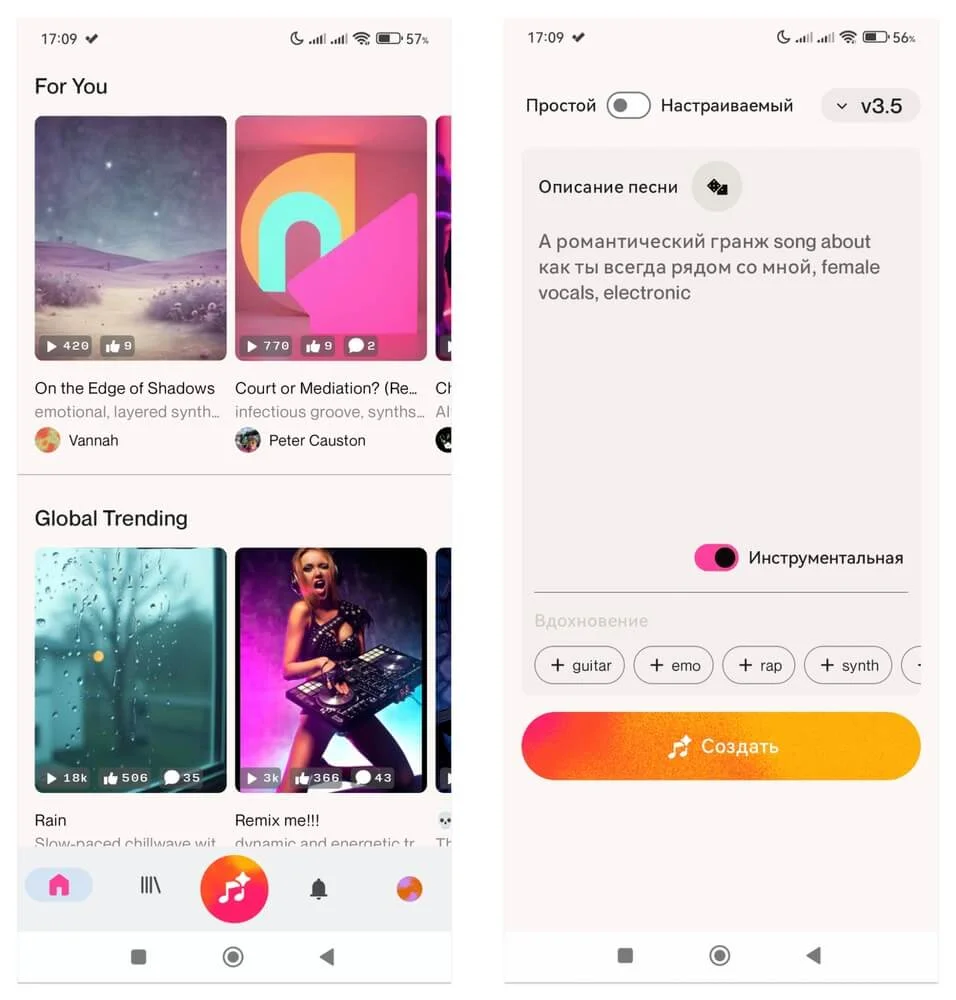956x1000 pixels.
Task: Tap the Создать button to generate song
Action: [x=720, y=746]
